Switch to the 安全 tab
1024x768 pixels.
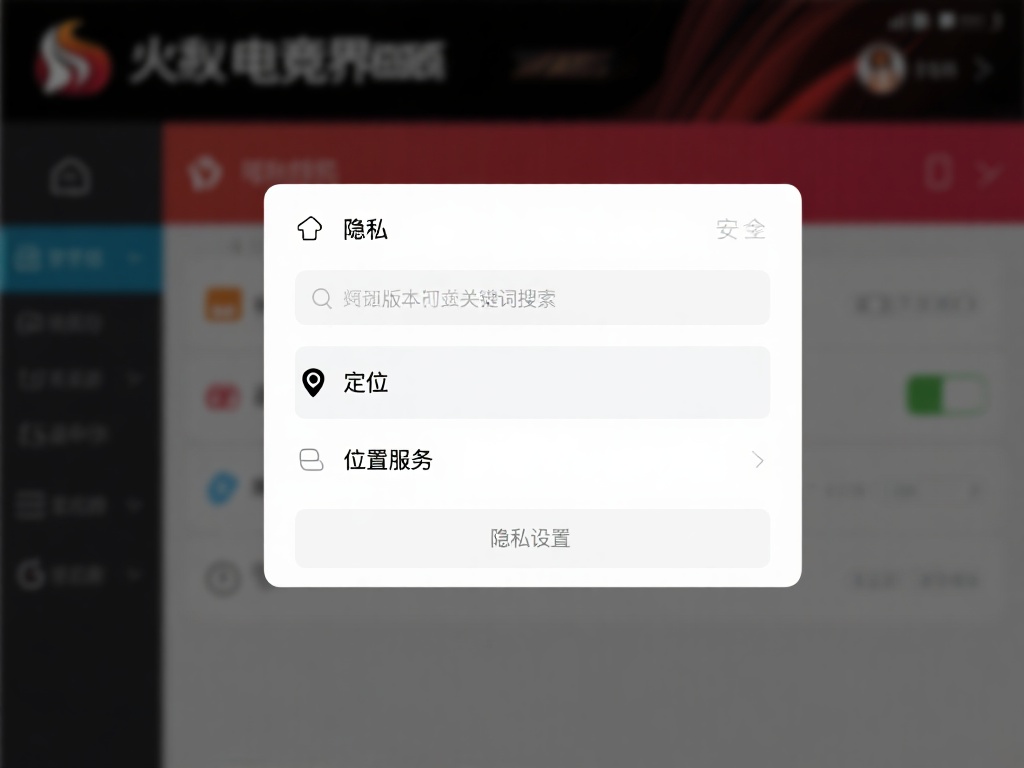click(x=741, y=229)
